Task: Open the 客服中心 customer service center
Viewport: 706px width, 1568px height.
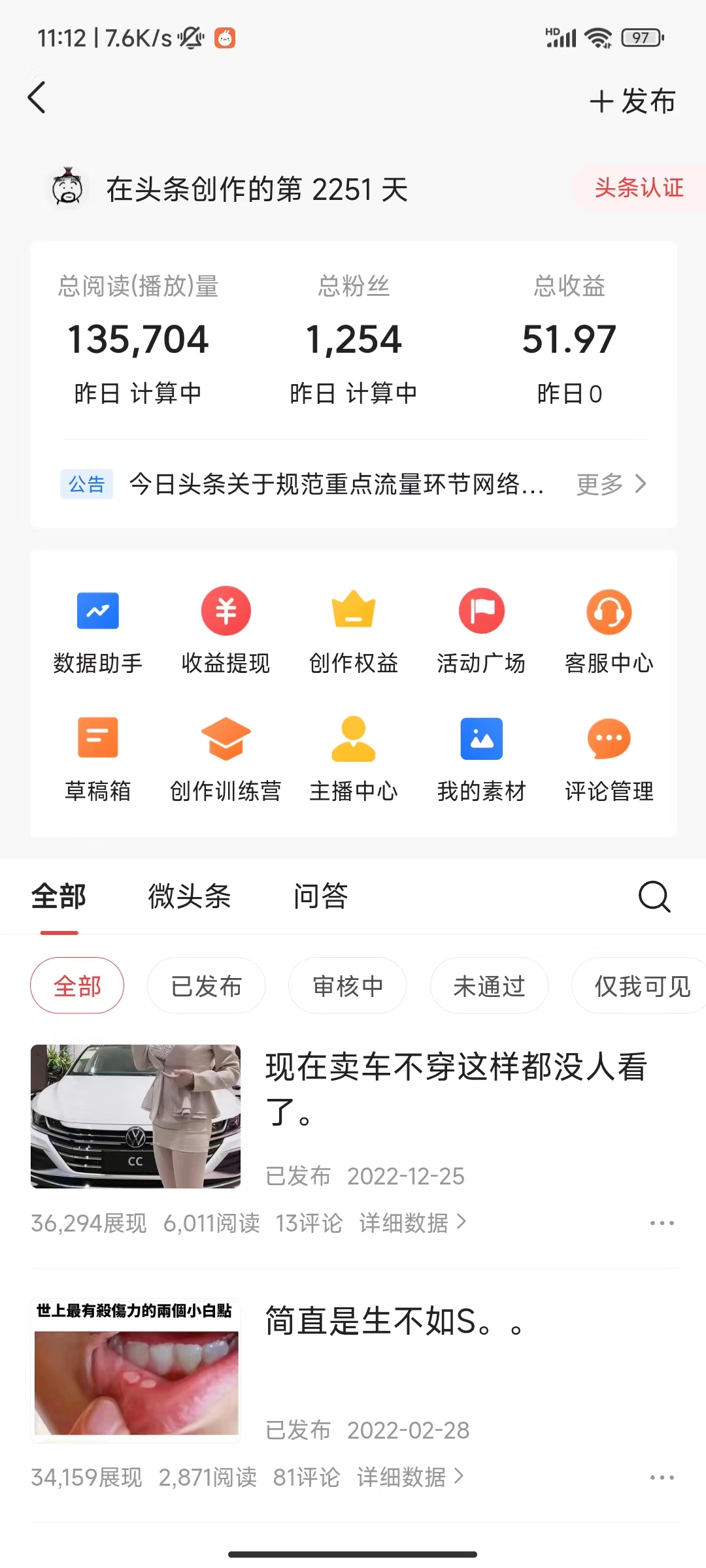Action: point(609,627)
